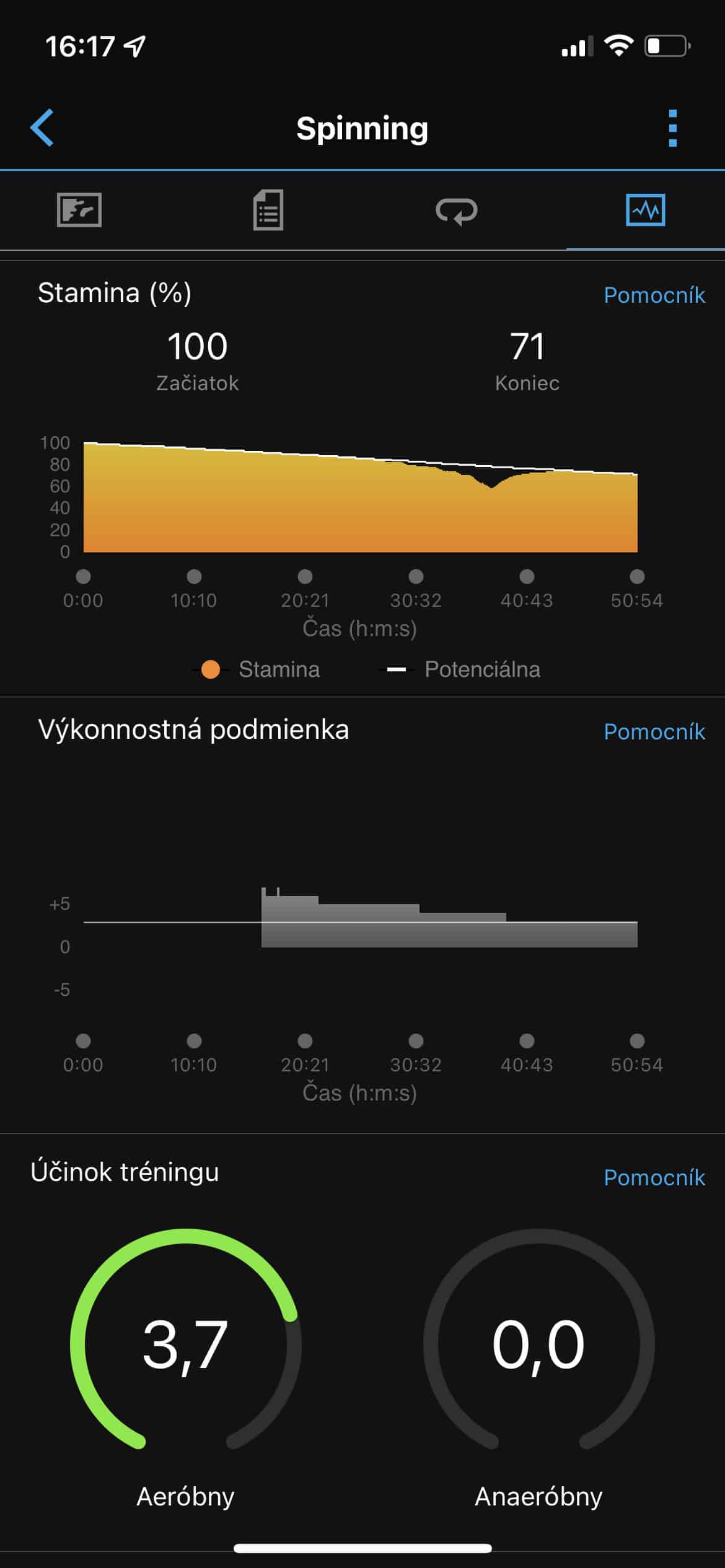Screen dimensions: 725x1568
Task: Open Pomocník for Výkonnostná podmienka
Action: (x=654, y=732)
